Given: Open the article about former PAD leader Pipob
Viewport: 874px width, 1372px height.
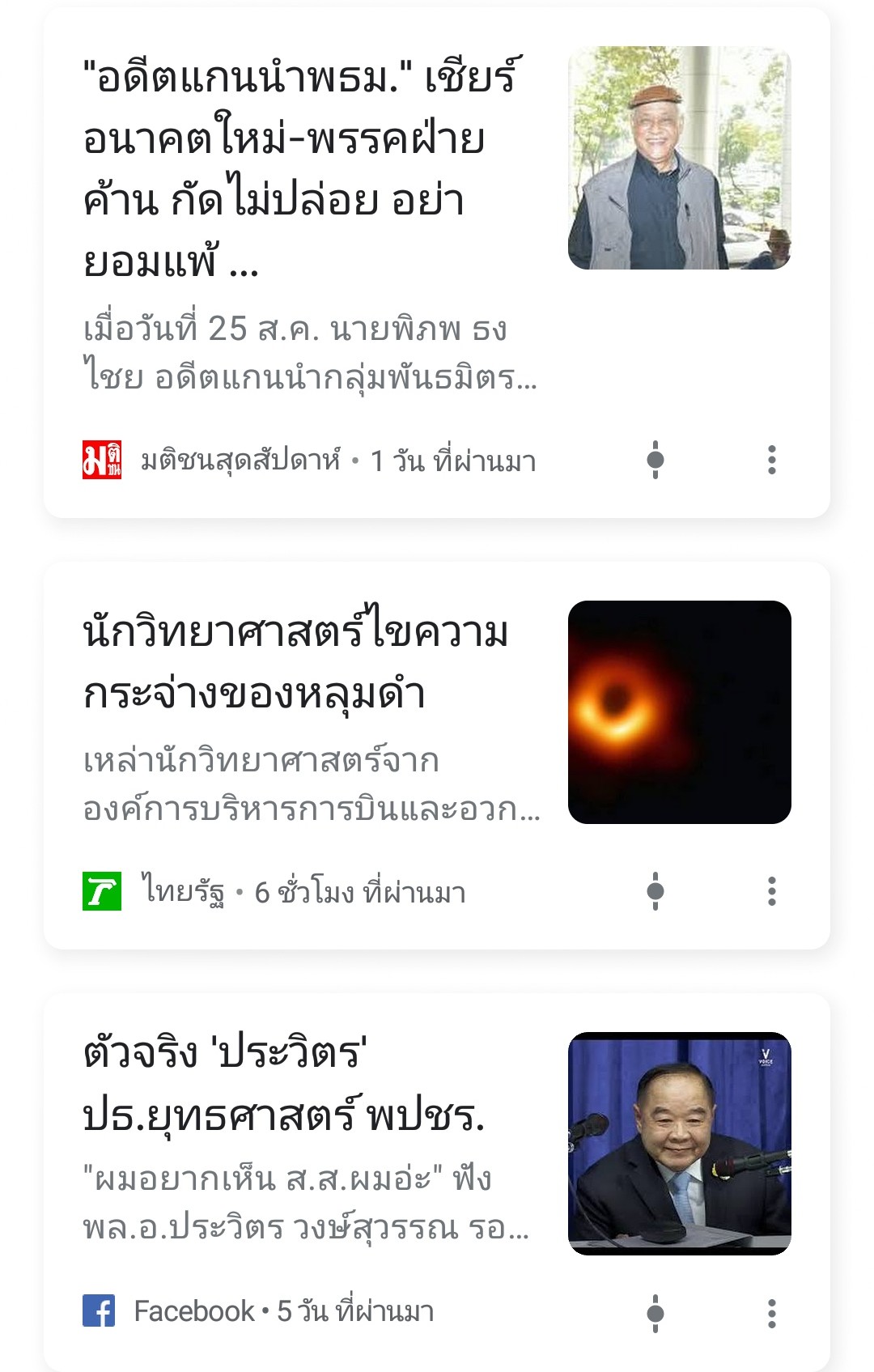Looking at the screenshot, I should (x=299, y=170).
